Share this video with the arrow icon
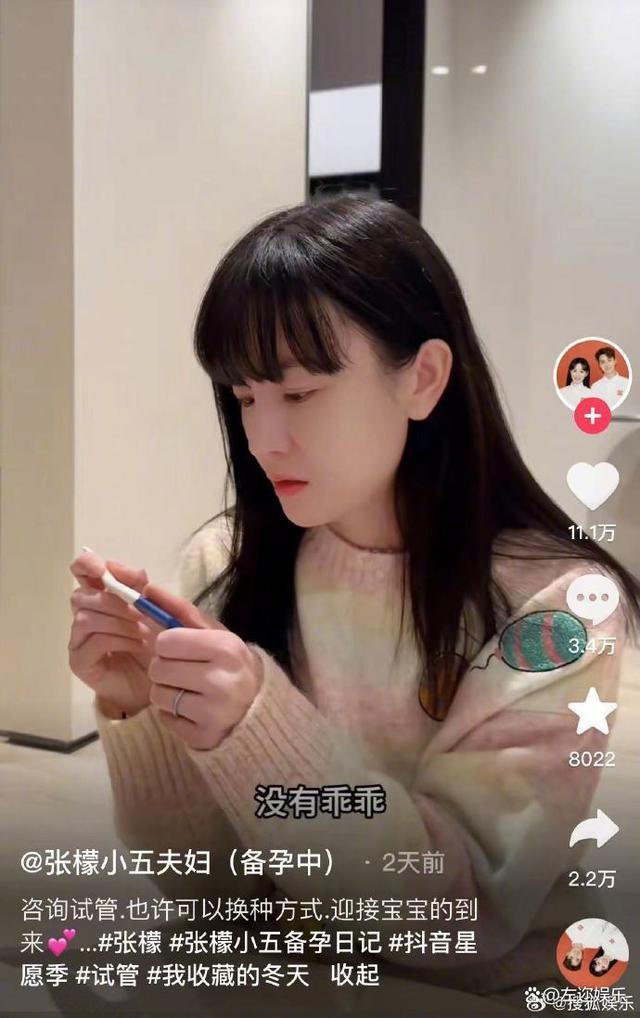640x1018 pixels. coord(592,829)
